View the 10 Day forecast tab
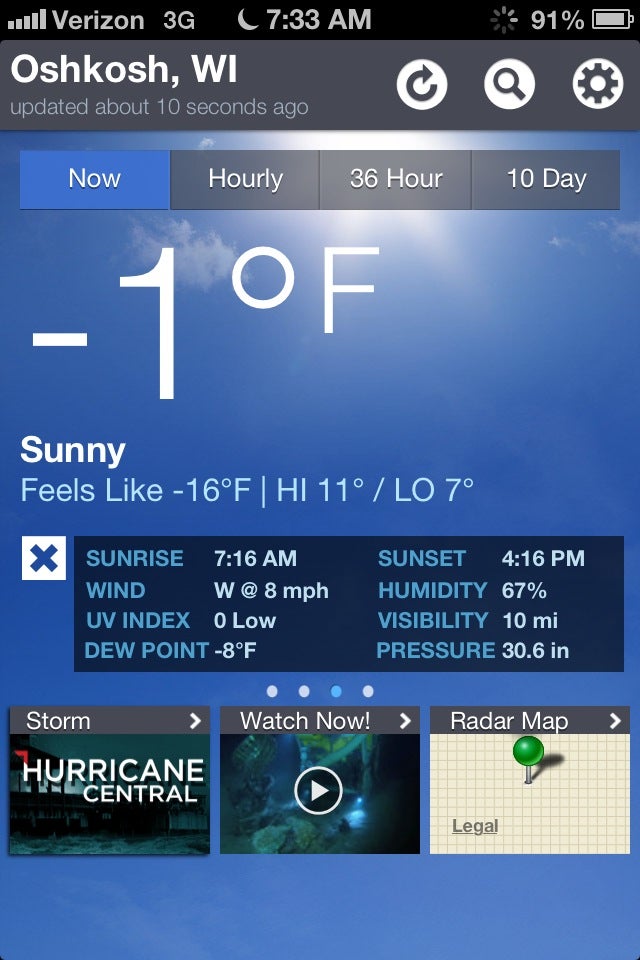This screenshot has height=960, width=640. tap(546, 179)
